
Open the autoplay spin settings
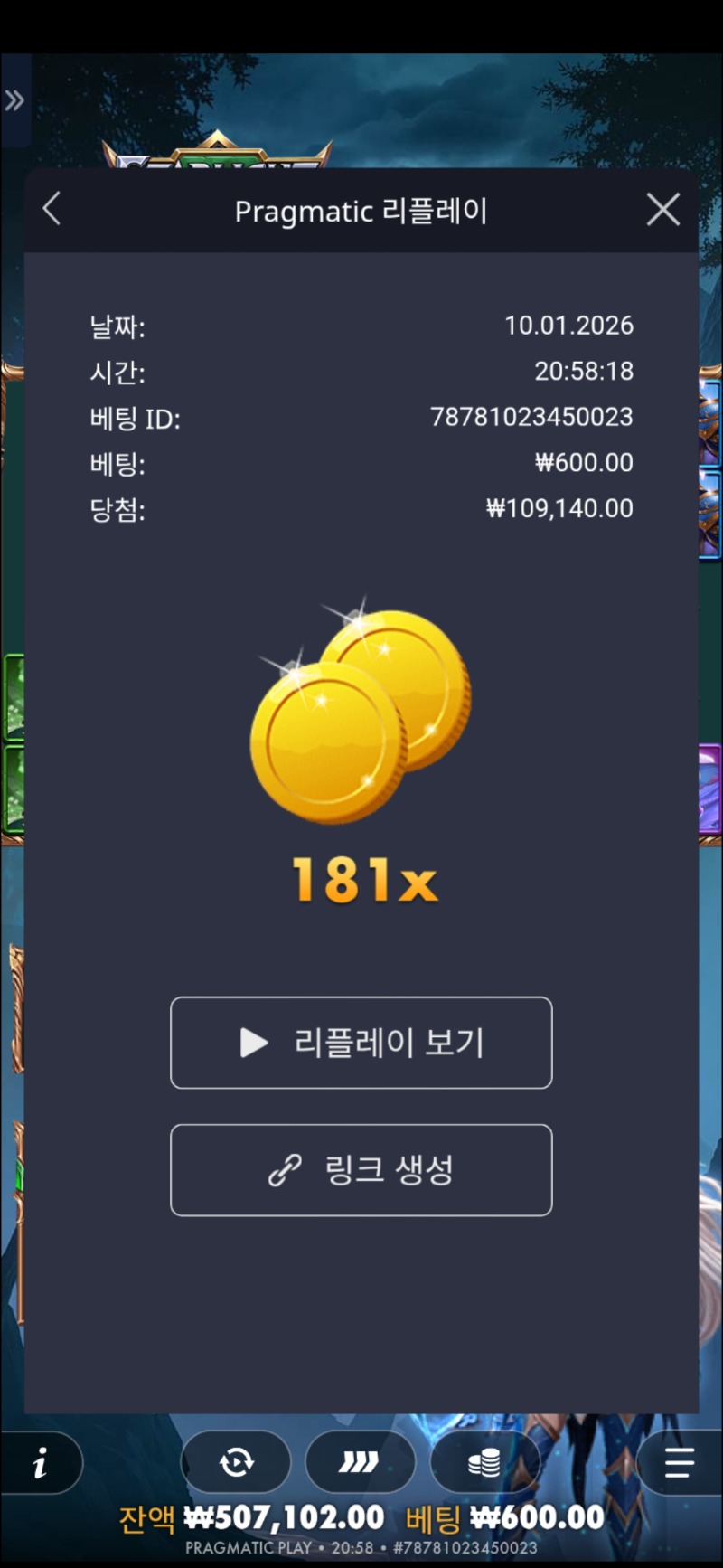coord(236,1462)
